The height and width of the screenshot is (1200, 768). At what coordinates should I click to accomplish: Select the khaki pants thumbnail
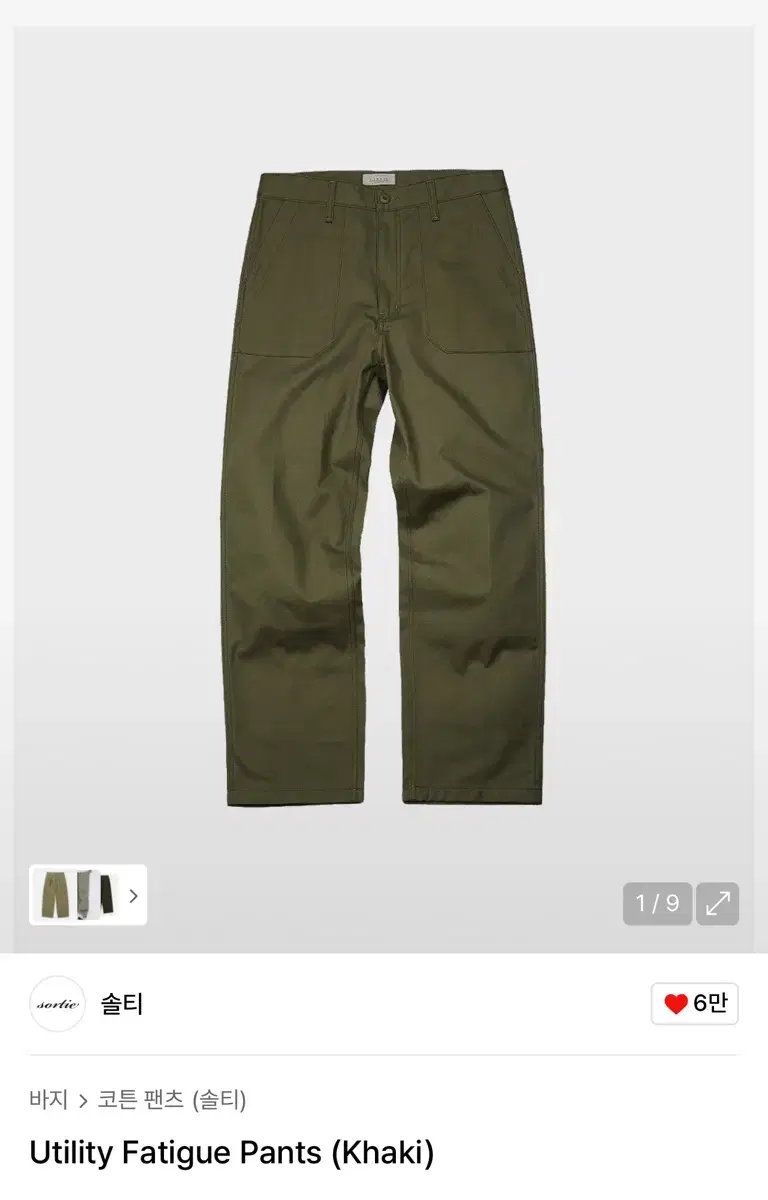coord(55,896)
